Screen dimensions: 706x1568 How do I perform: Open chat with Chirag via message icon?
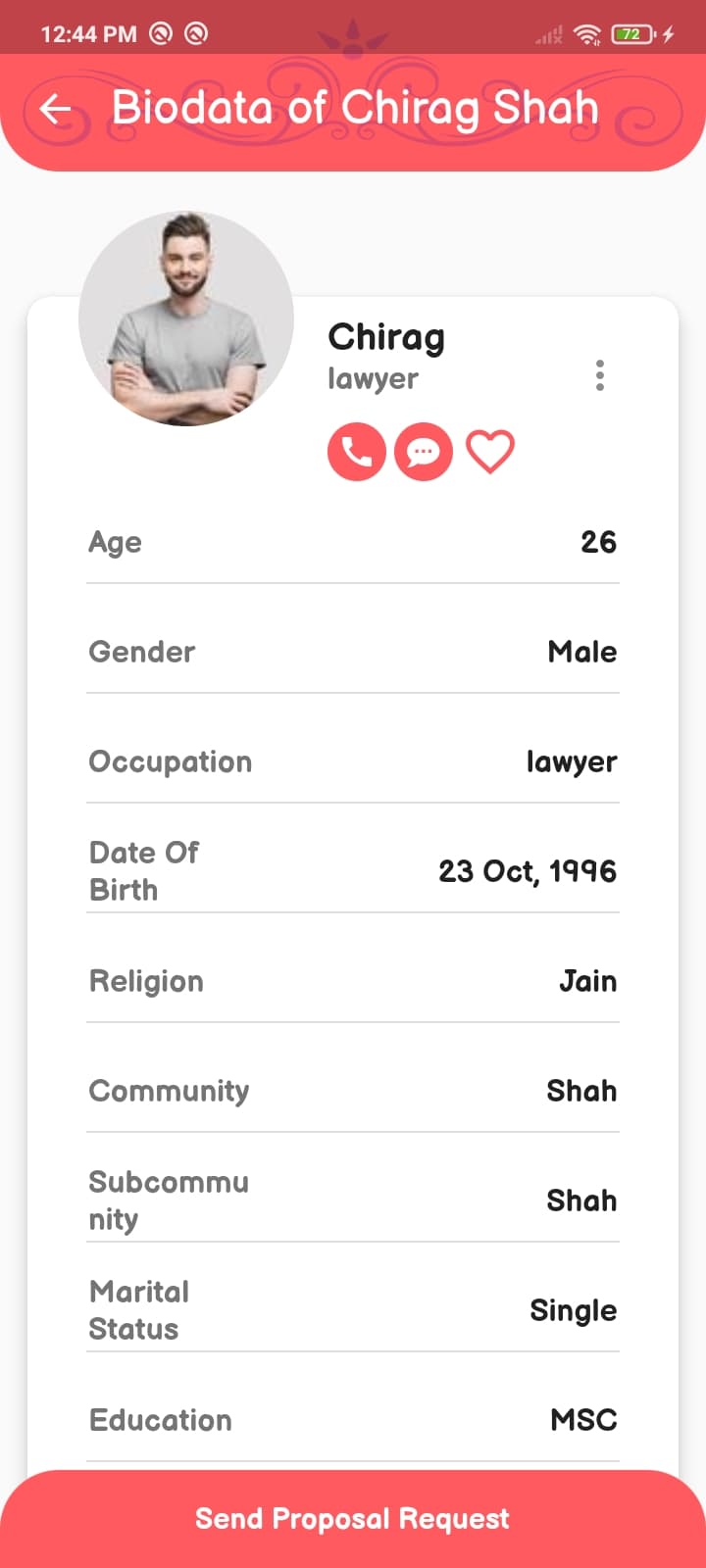pos(424,452)
